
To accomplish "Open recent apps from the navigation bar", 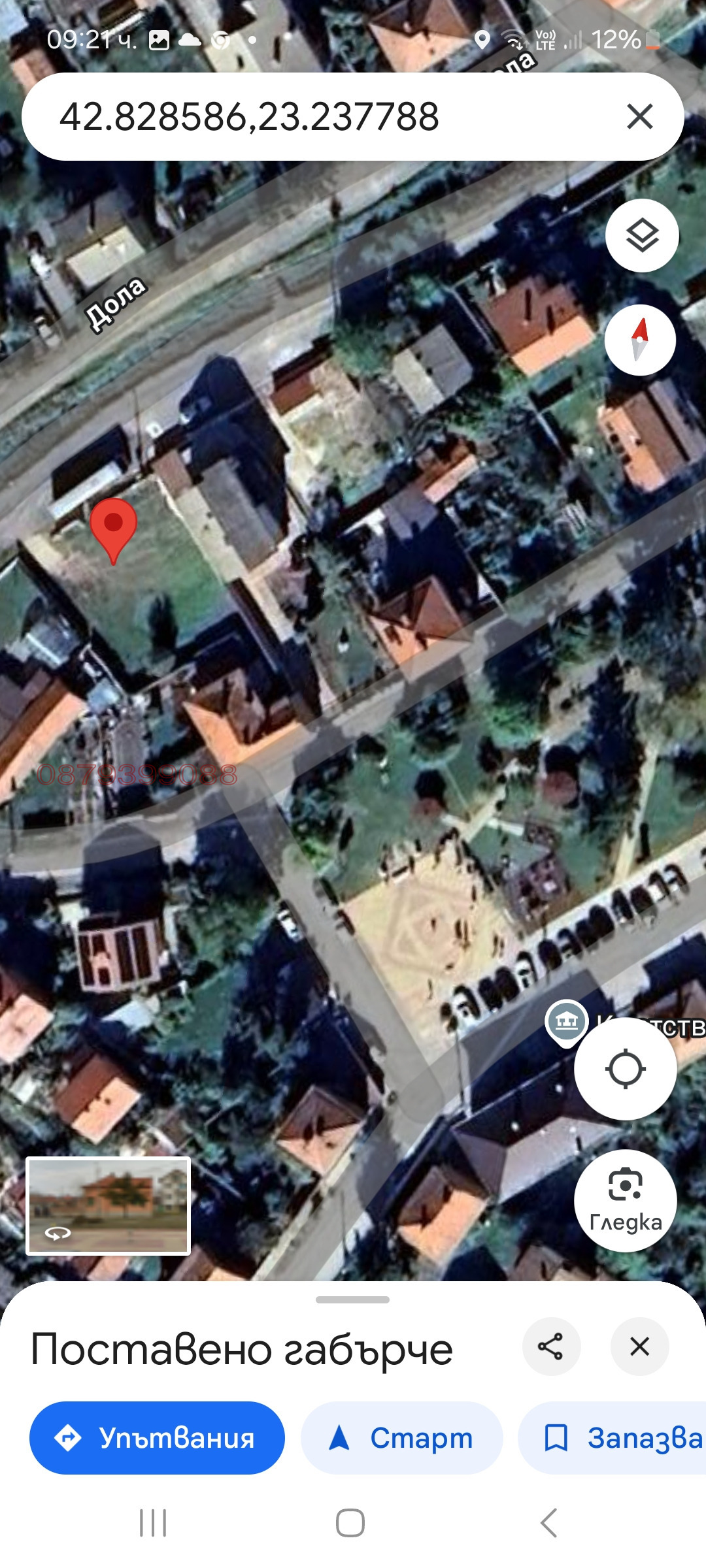I will (153, 1523).
